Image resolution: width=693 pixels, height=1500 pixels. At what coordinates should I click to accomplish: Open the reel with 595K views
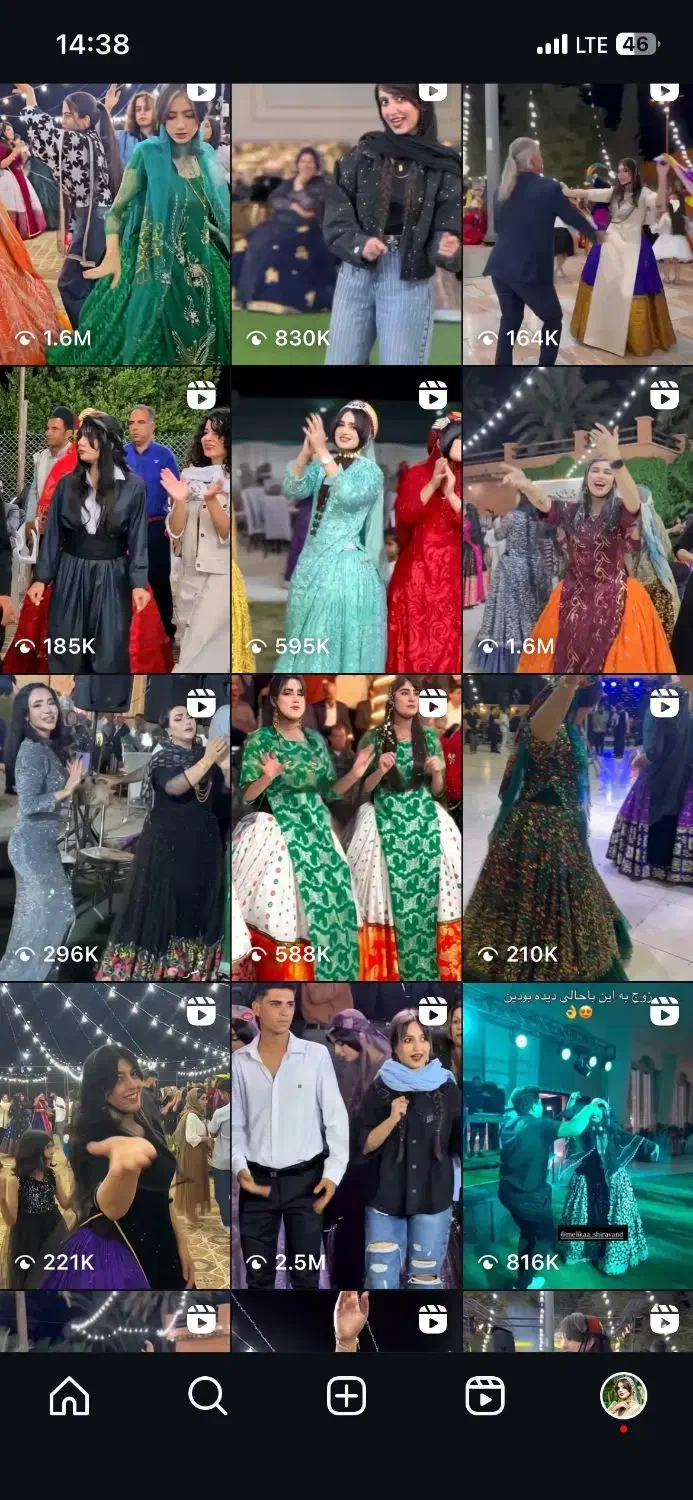click(x=346, y=520)
